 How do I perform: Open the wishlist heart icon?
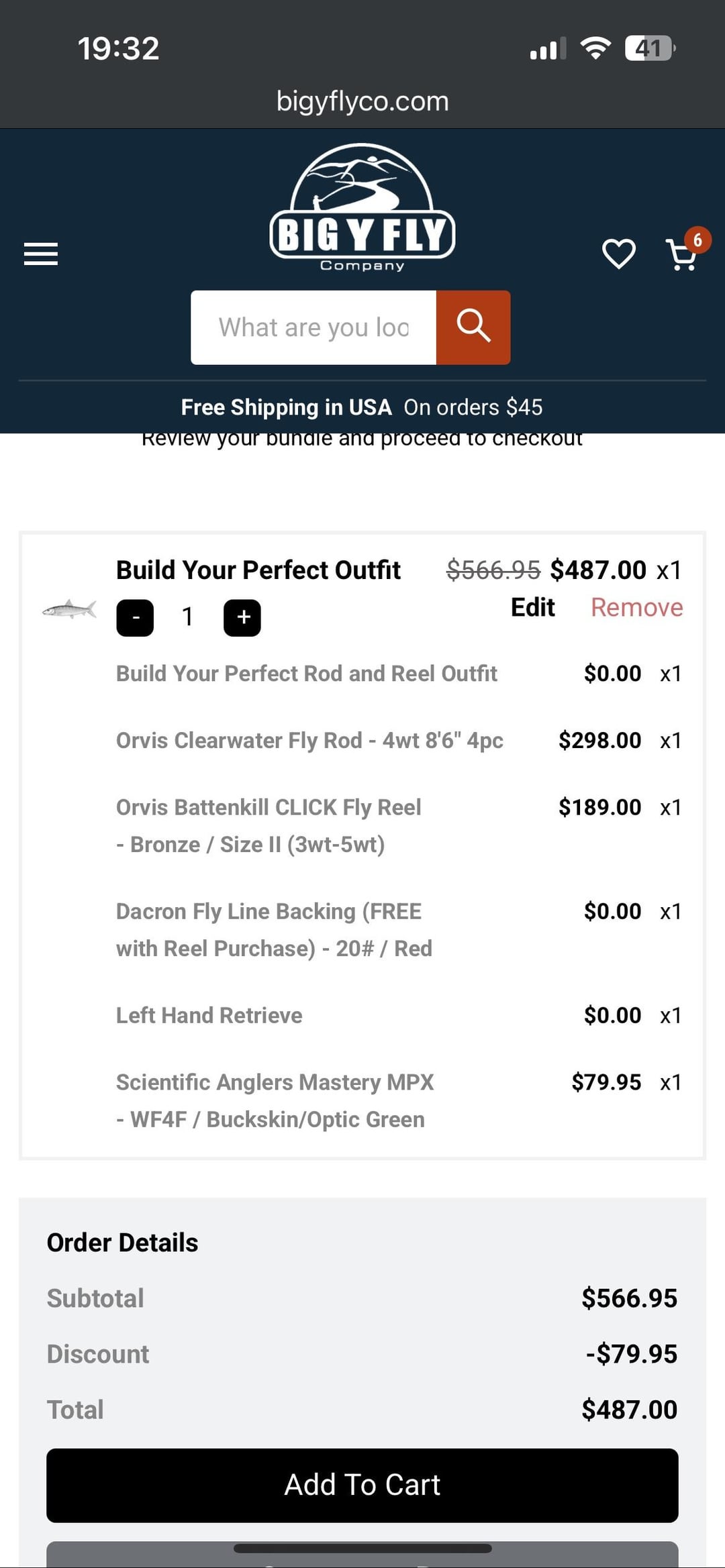pyautogui.click(x=618, y=254)
